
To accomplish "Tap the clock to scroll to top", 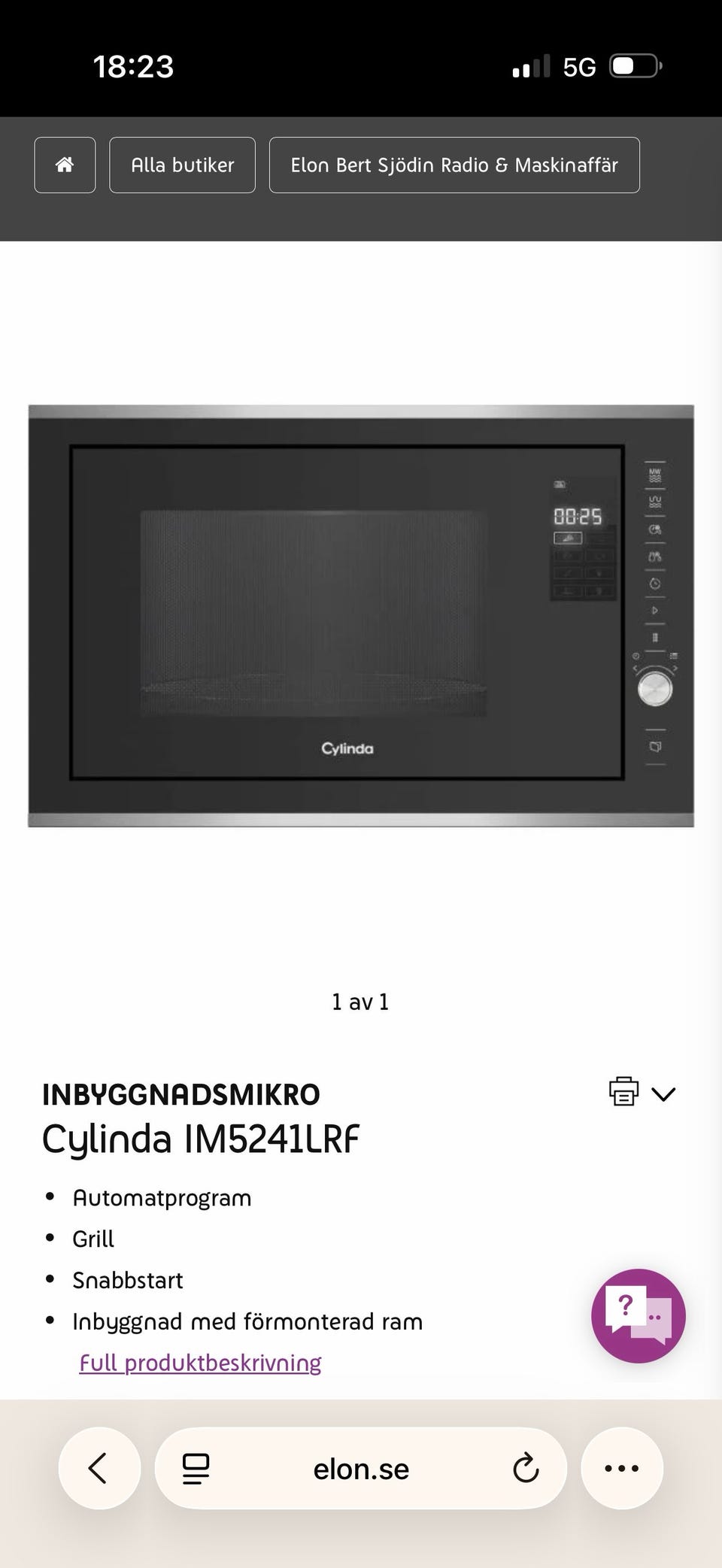I will click(x=133, y=65).
